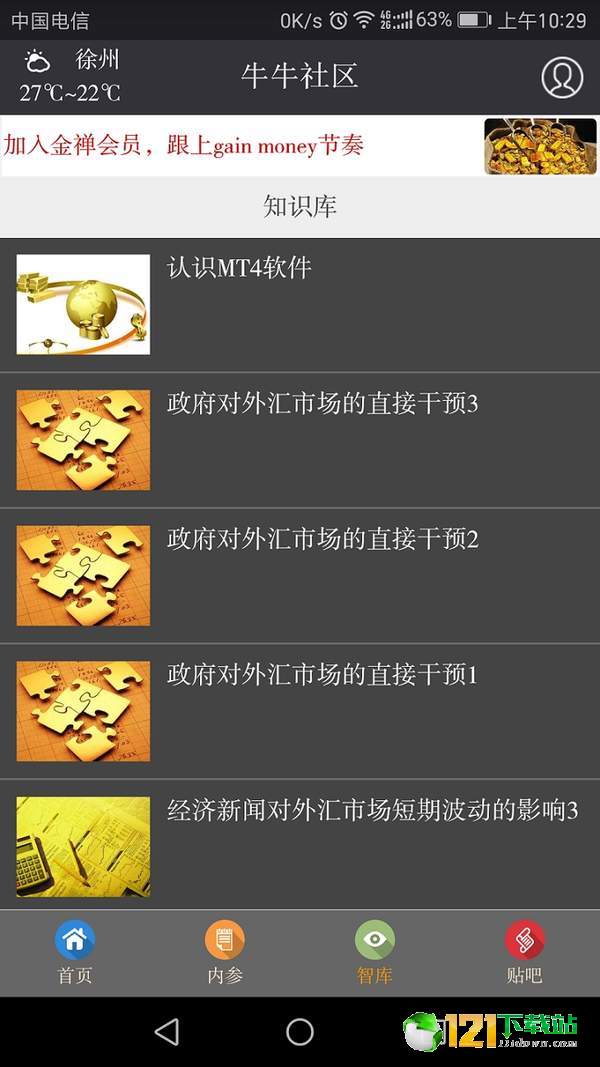Open the 金禅会员 membership banner
600x1067 pixels.
click(x=300, y=146)
